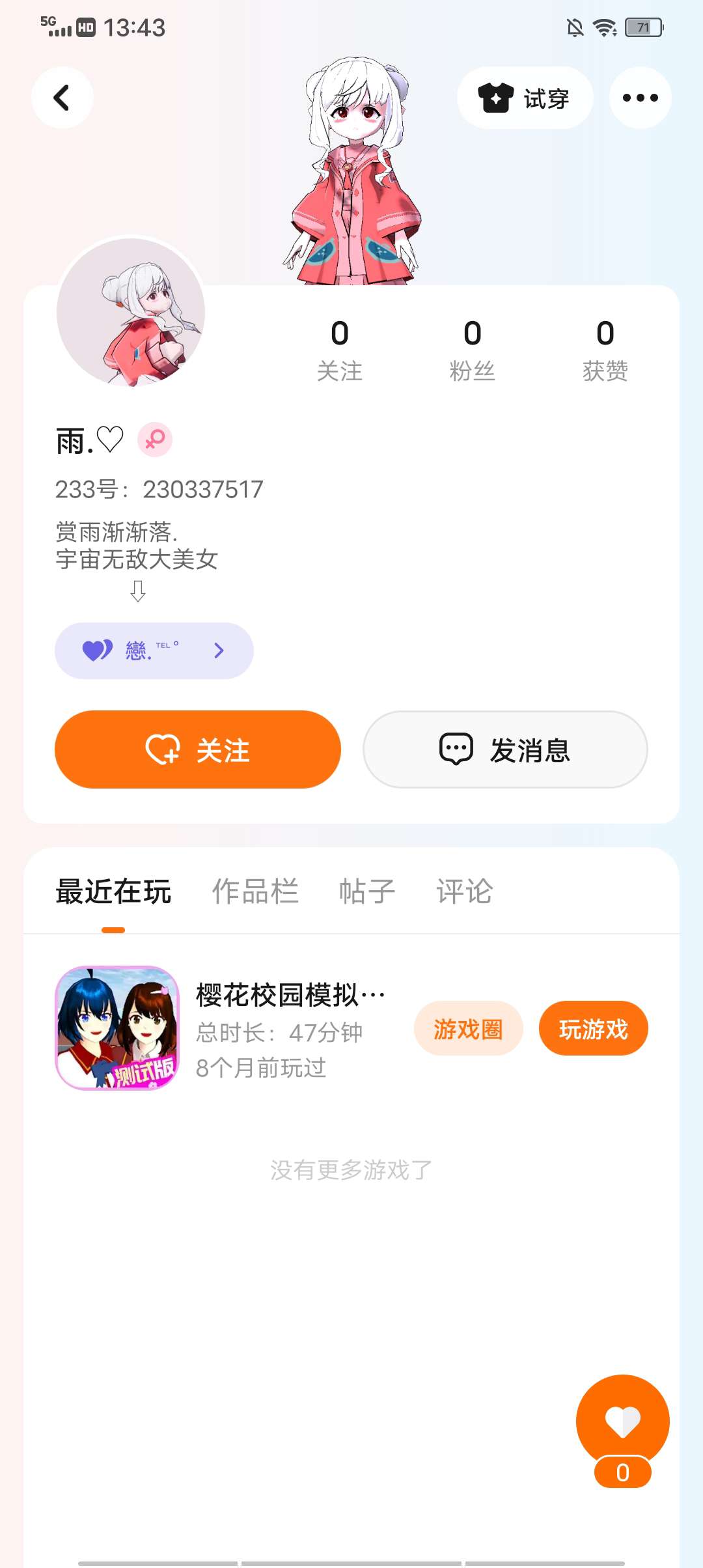
Task: Open 游戏圈 for 樱花校园模拟
Action: pos(468,1029)
